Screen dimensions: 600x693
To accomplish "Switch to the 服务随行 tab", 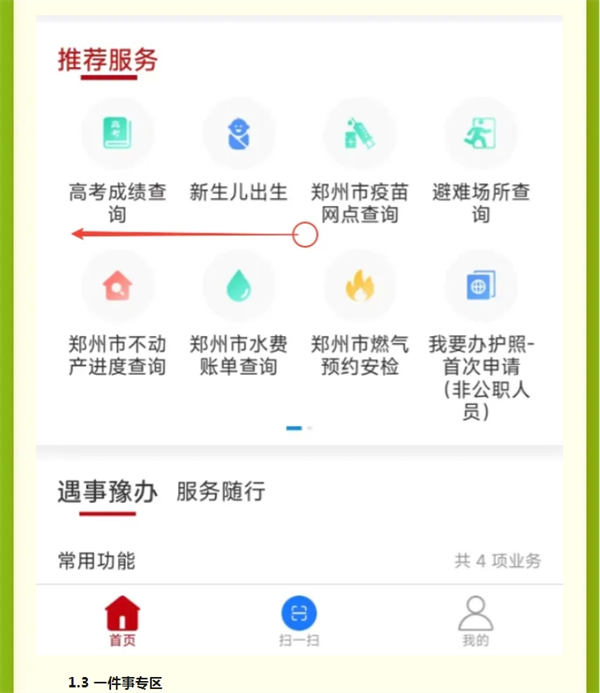I will click(221, 491).
